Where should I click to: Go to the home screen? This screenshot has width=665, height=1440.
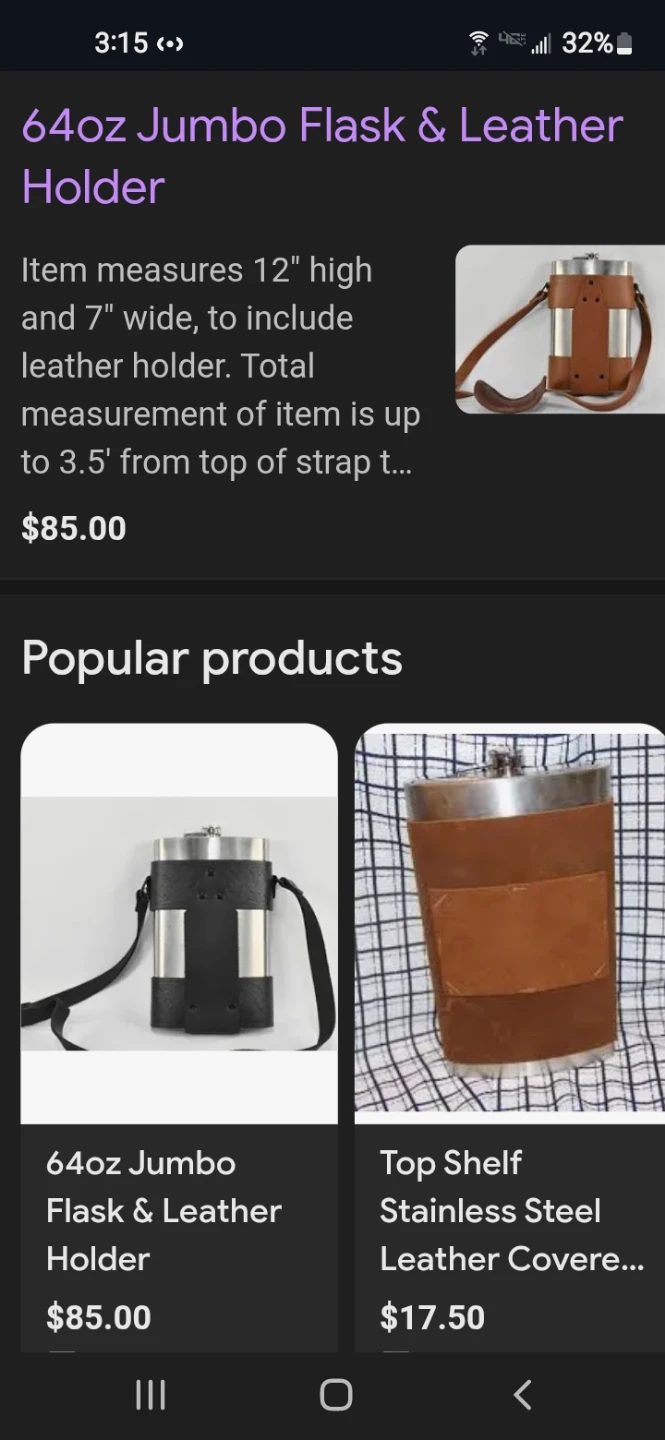click(x=336, y=1394)
